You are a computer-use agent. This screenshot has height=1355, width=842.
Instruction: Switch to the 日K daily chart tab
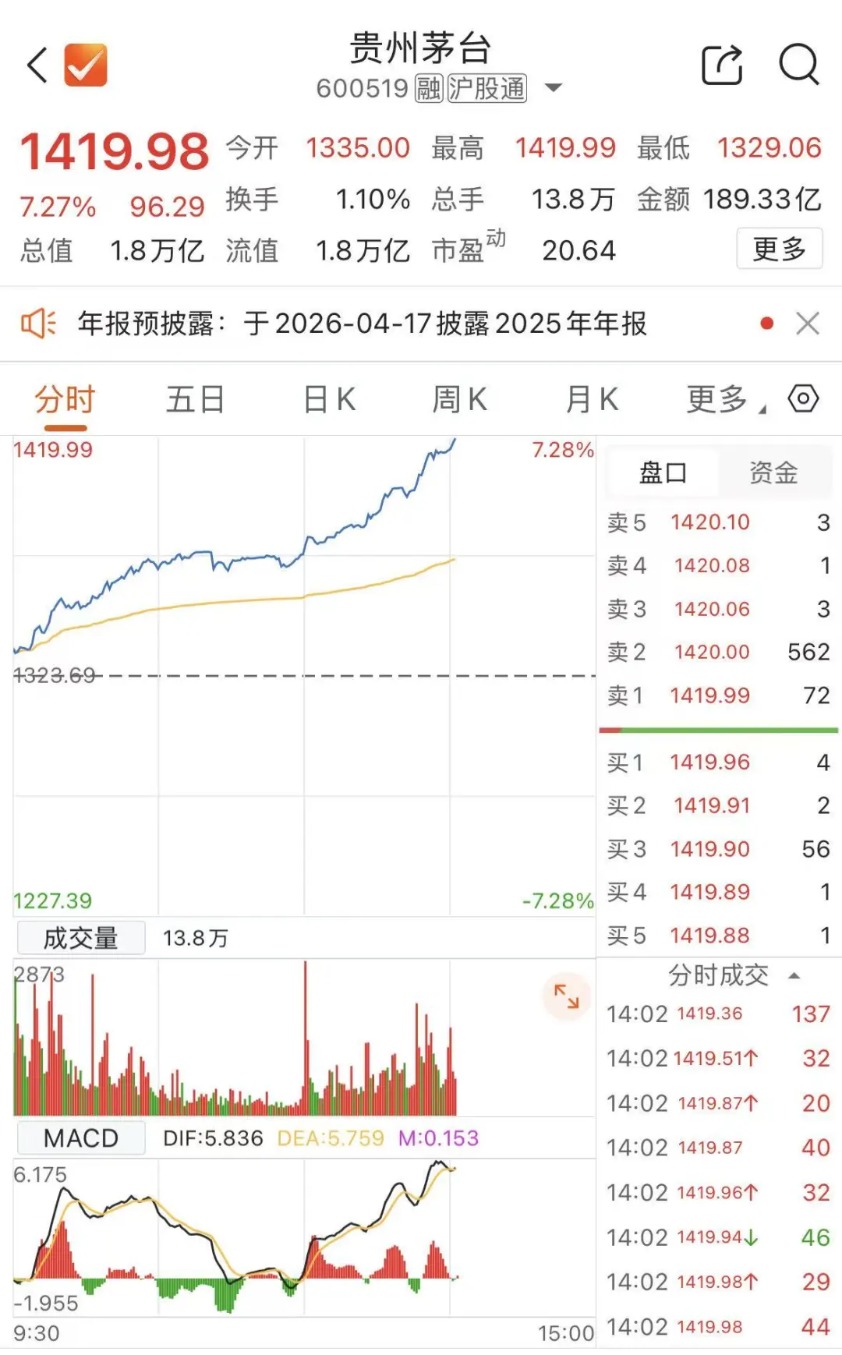(x=327, y=398)
